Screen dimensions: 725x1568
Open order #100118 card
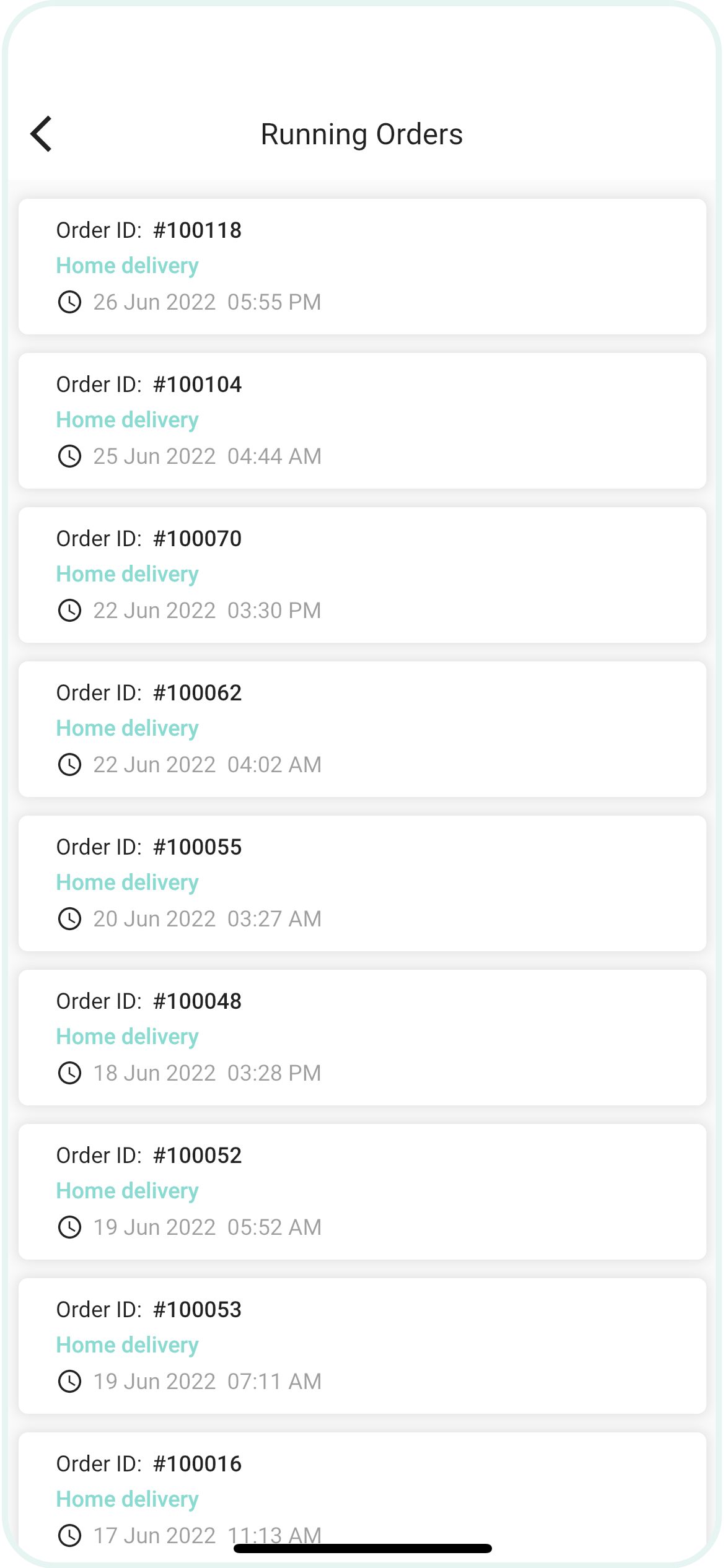click(x=362, y=266)
